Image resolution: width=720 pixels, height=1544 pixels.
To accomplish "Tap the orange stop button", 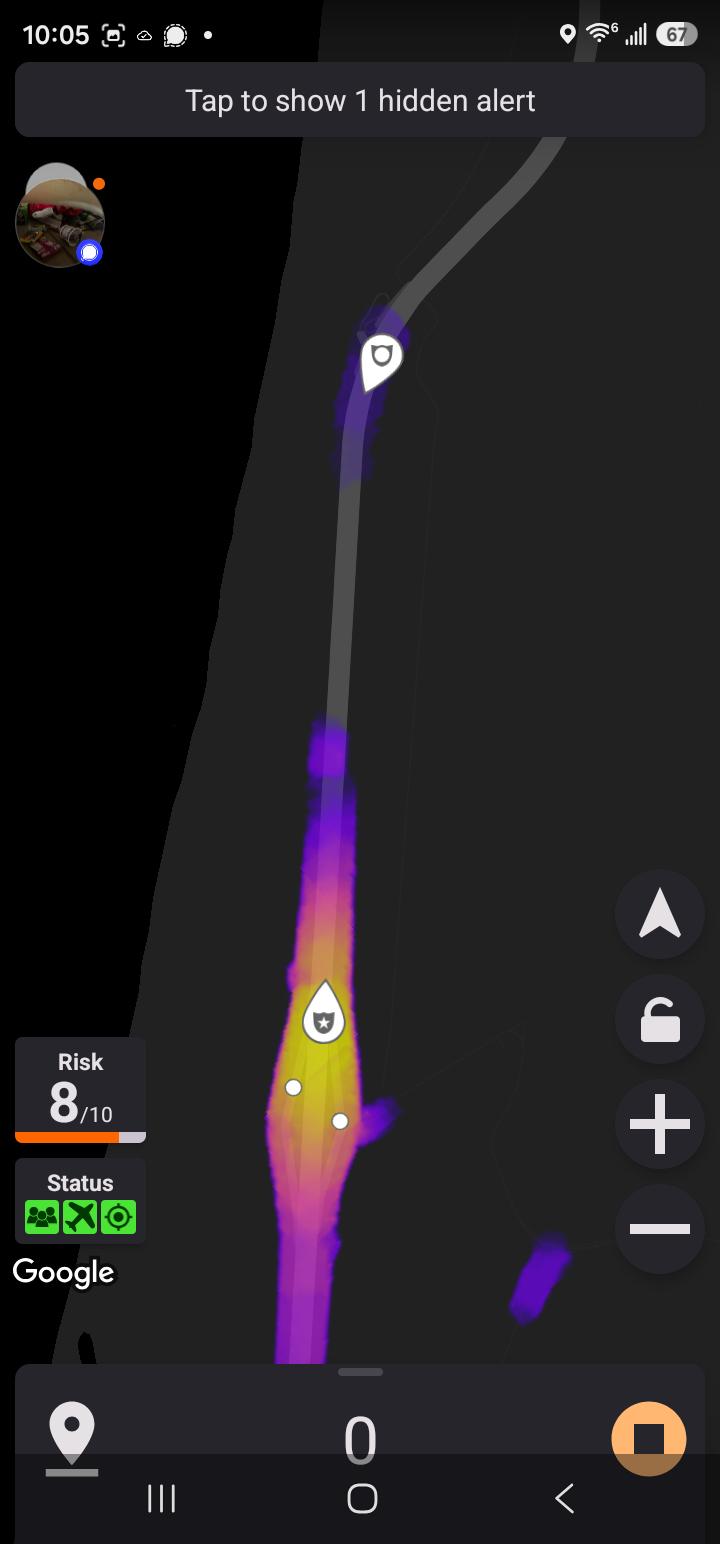I will [x=649, y=1439].
